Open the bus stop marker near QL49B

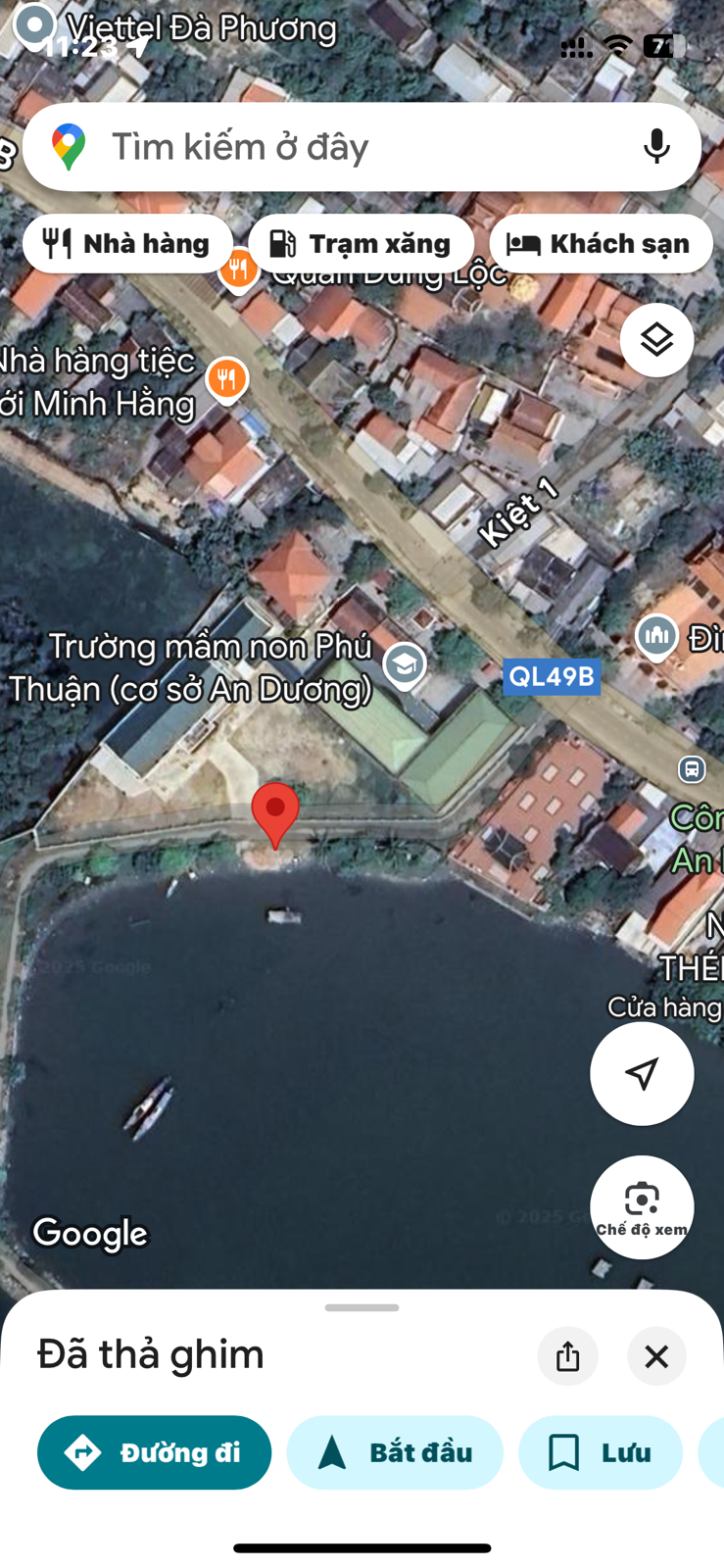tap(692, 769)
